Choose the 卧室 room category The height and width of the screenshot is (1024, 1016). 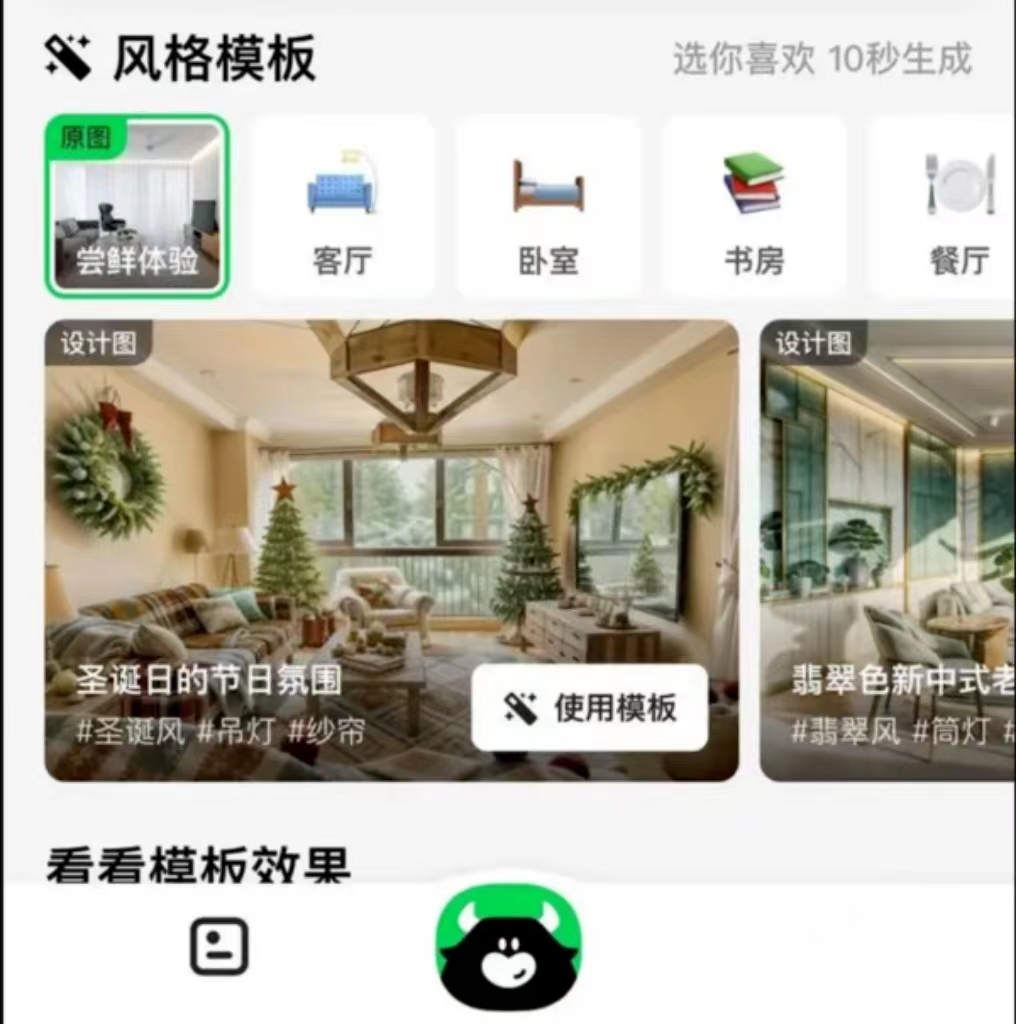click(548, 206)
